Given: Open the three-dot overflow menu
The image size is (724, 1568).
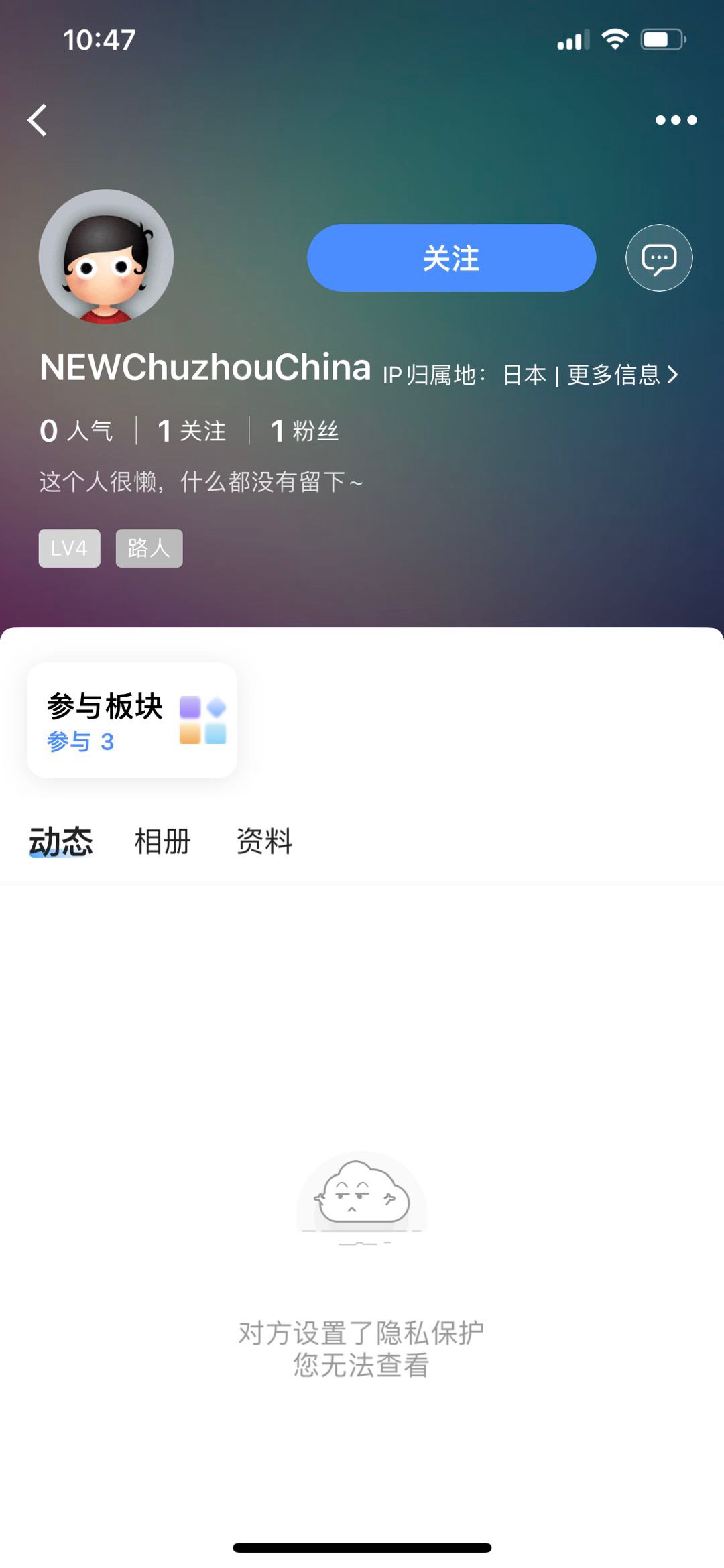Looking at the screenshot, I should (676, 121).
